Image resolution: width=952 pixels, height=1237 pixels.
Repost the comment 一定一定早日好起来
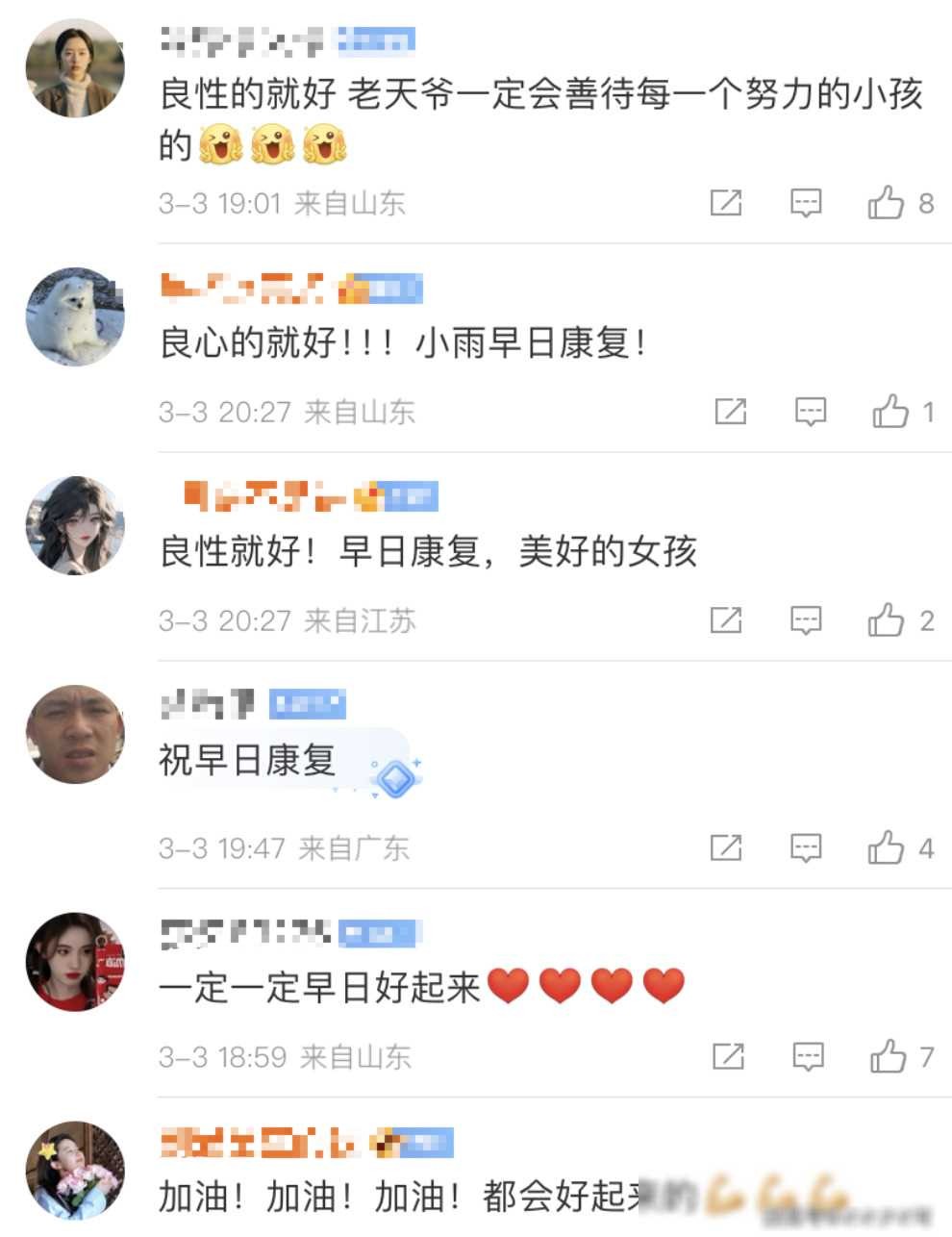[729, 1056]
